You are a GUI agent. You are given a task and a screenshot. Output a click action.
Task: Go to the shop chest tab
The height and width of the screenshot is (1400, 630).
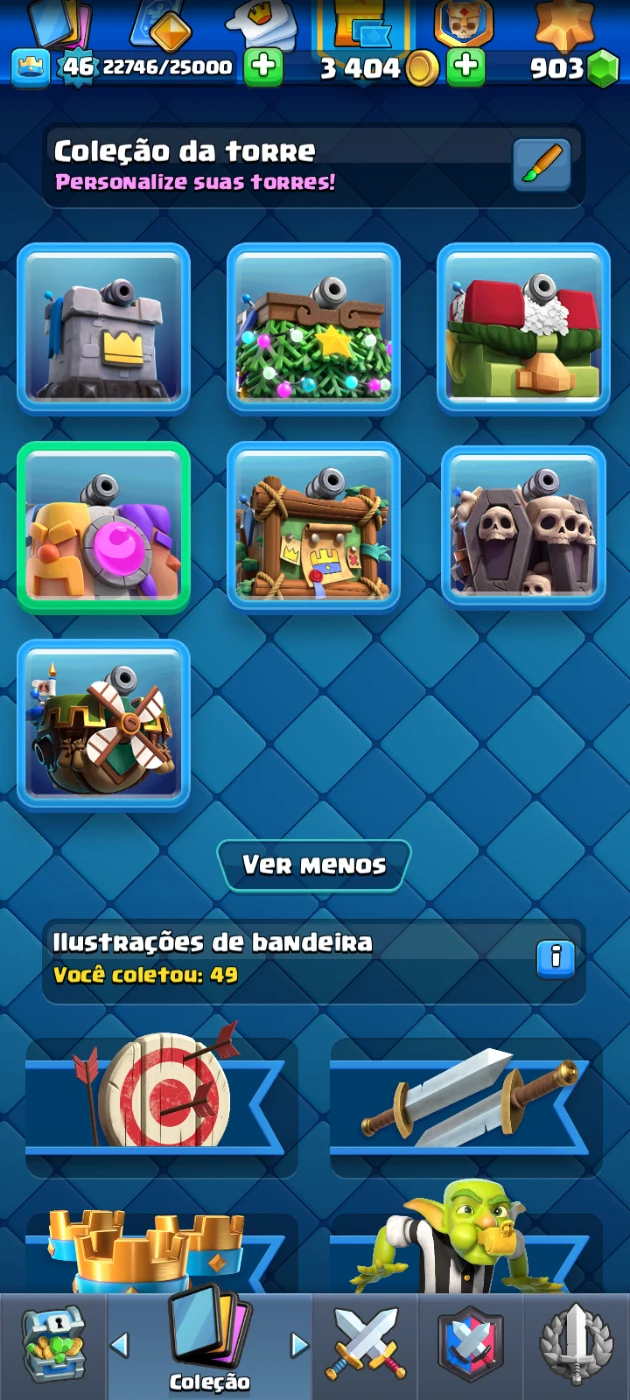(53, 1346)
